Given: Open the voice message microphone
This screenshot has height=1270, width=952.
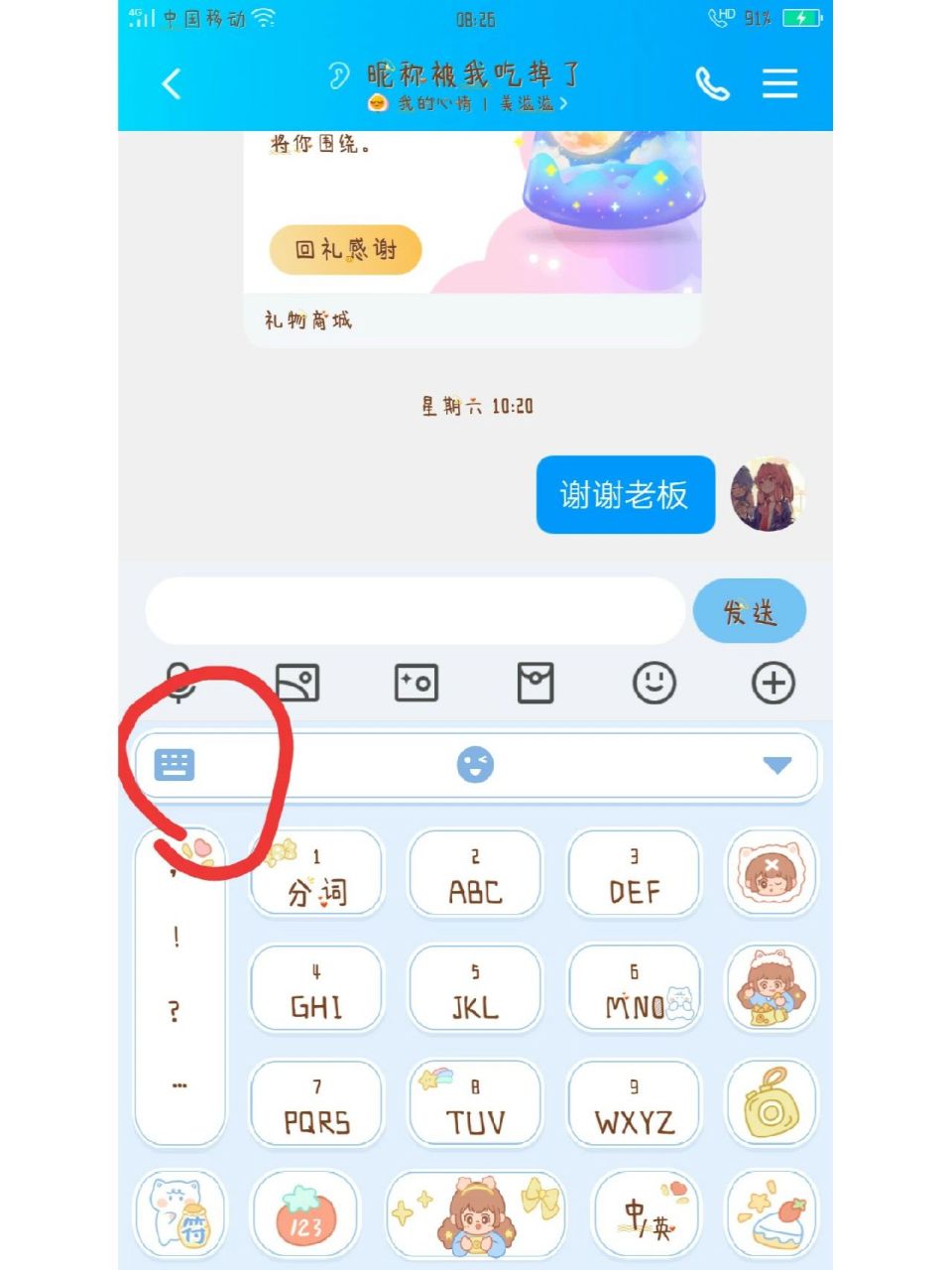Looking at the screenshot, I should click(x=178, y=683).
